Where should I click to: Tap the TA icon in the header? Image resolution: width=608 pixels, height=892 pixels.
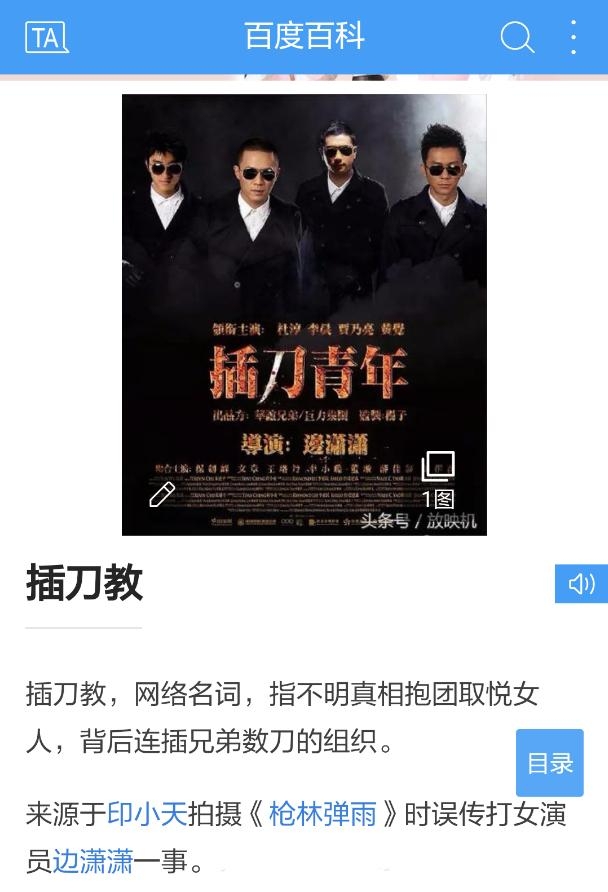pyautogui.click(x=46, y=38)
